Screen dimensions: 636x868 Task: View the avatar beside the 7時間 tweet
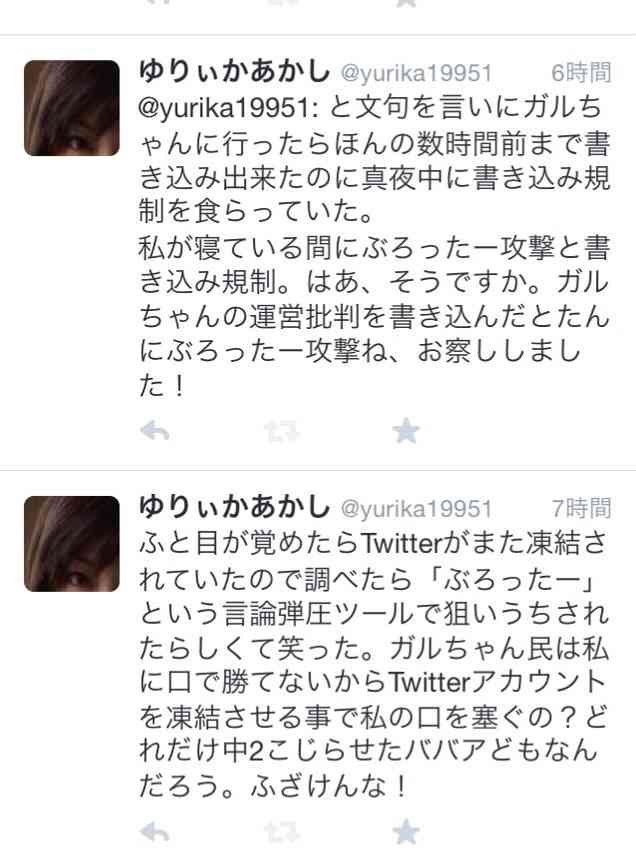coord(71,542)
